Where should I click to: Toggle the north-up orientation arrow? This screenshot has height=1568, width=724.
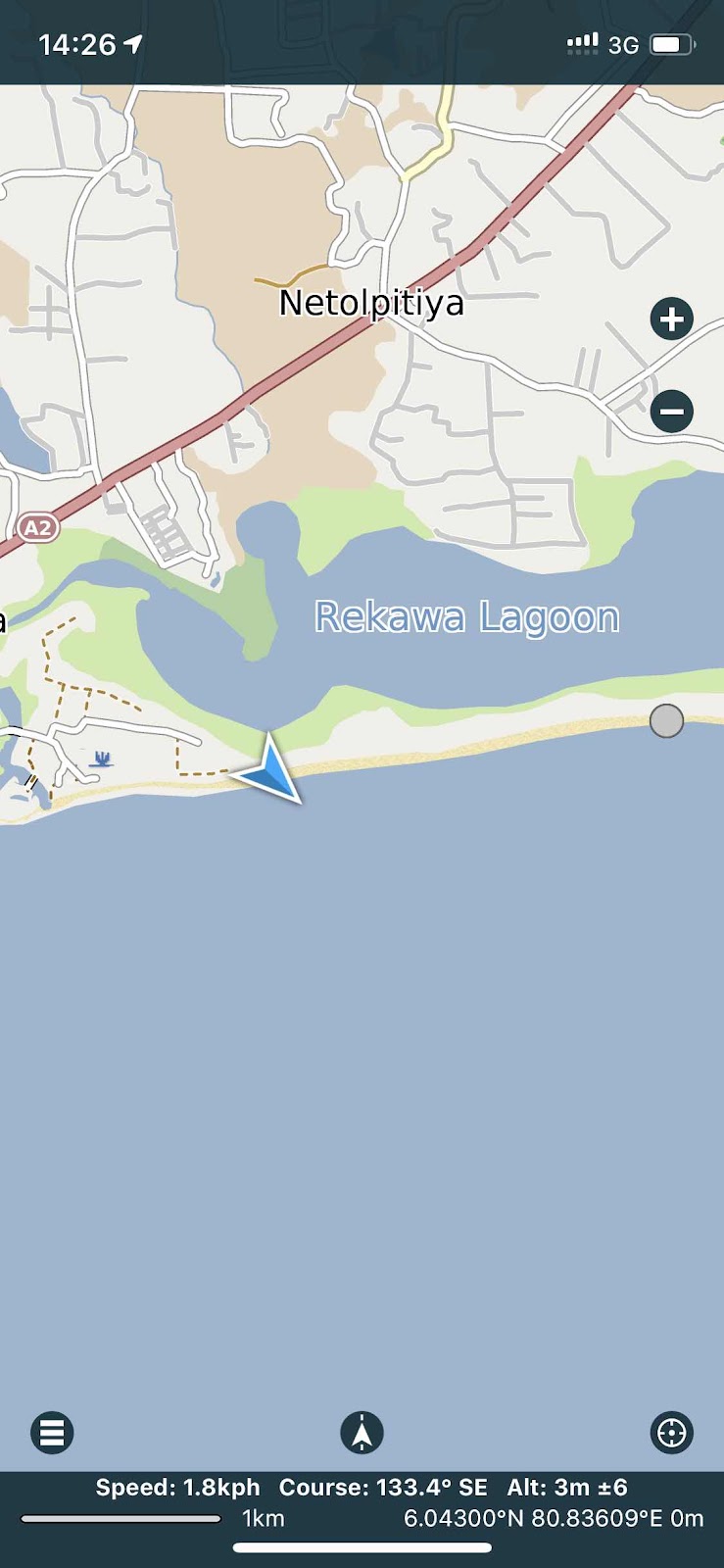362,1433
